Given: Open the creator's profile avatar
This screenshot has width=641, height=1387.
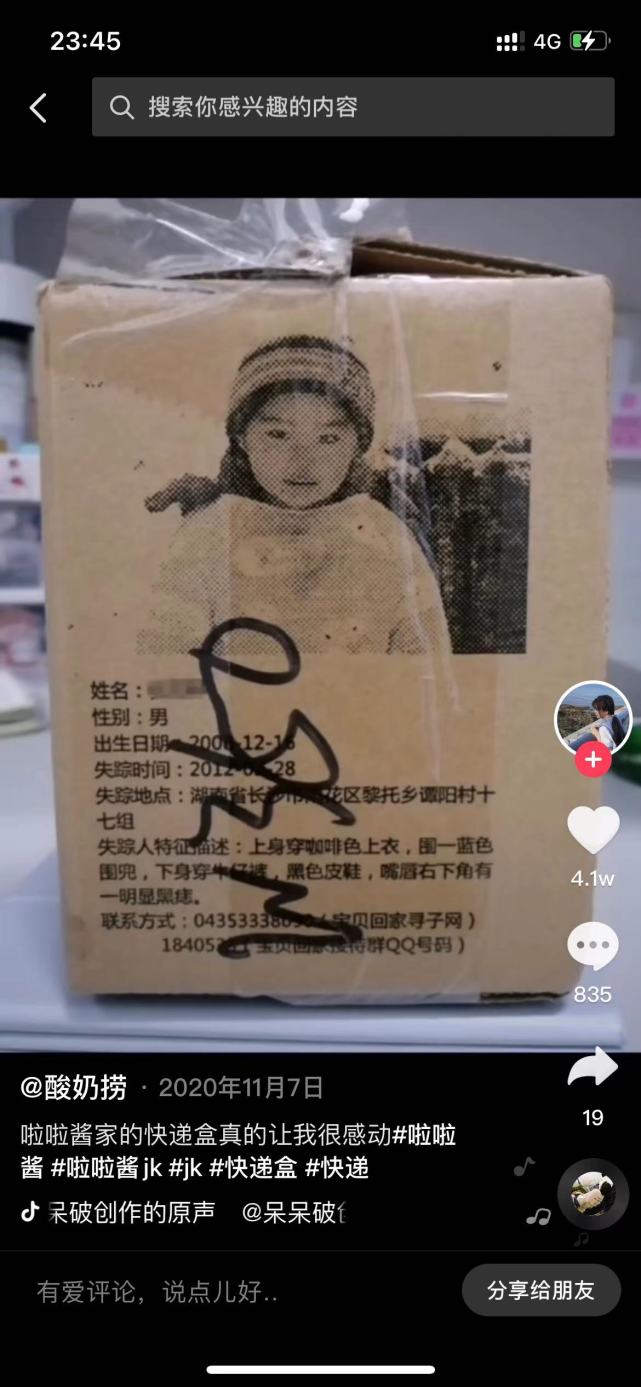Looking at the screenshot, I should 593,719.
